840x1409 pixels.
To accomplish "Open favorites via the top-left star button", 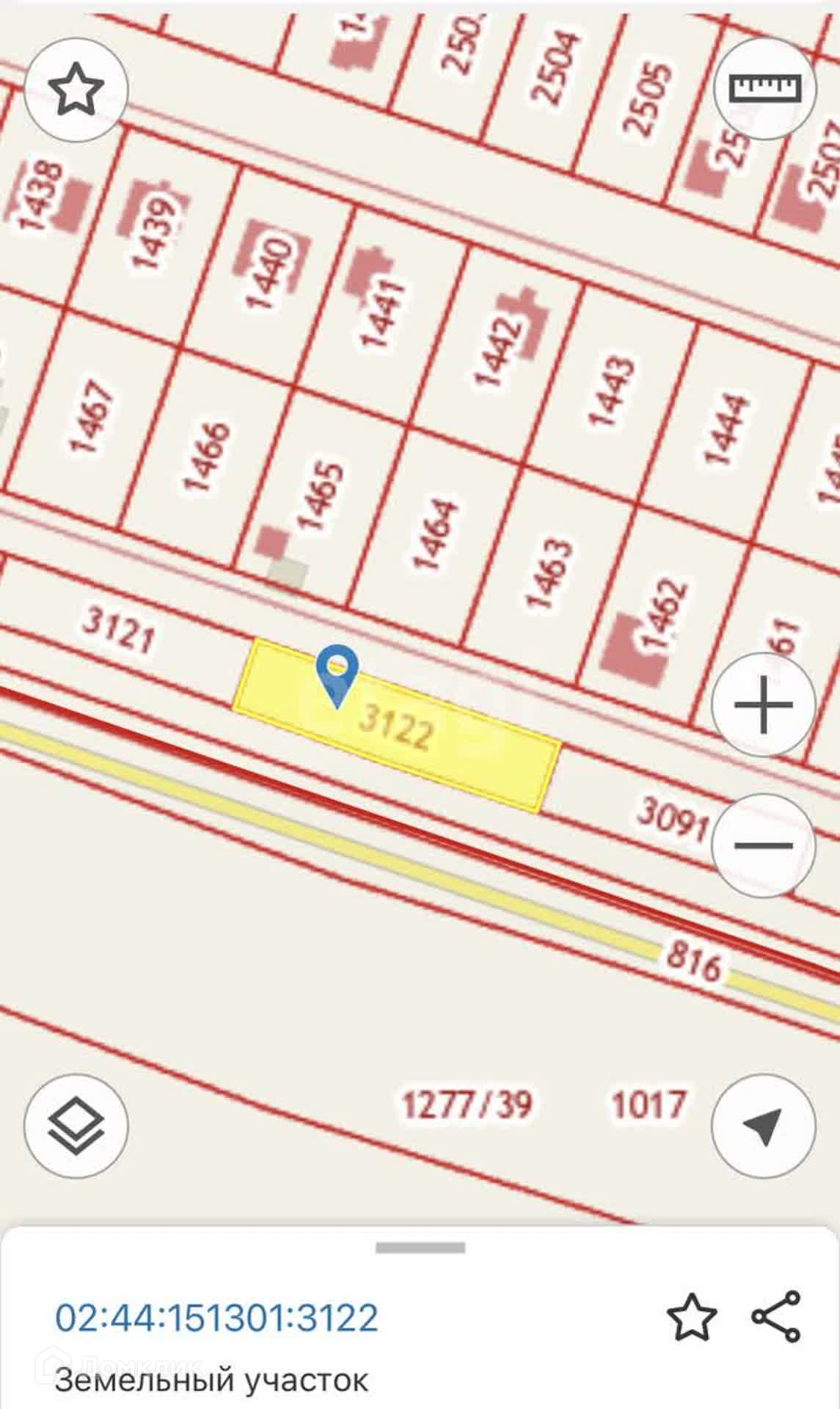I will (x=76, y=90).
